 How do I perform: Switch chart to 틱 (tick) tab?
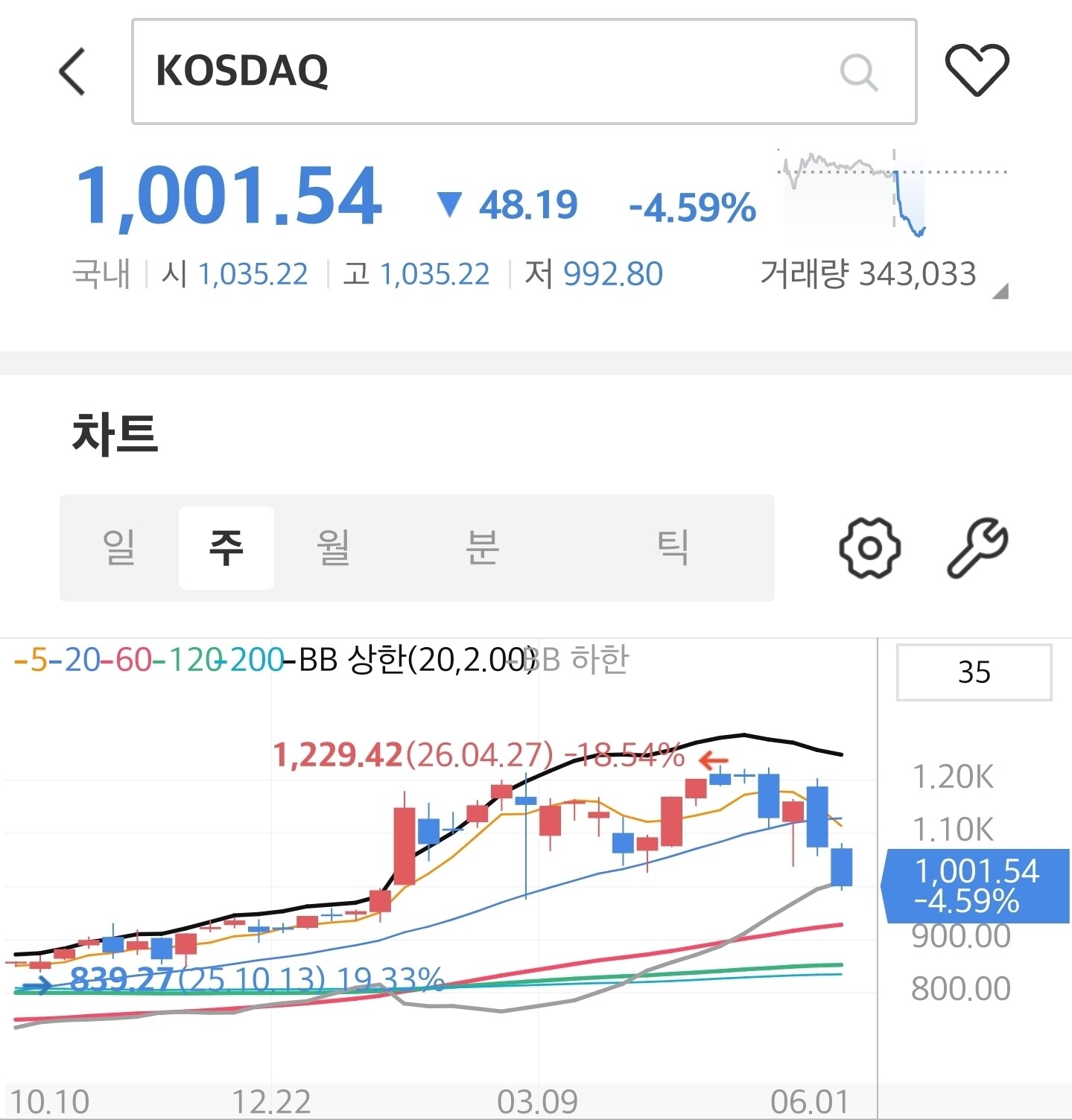[673, 547]
